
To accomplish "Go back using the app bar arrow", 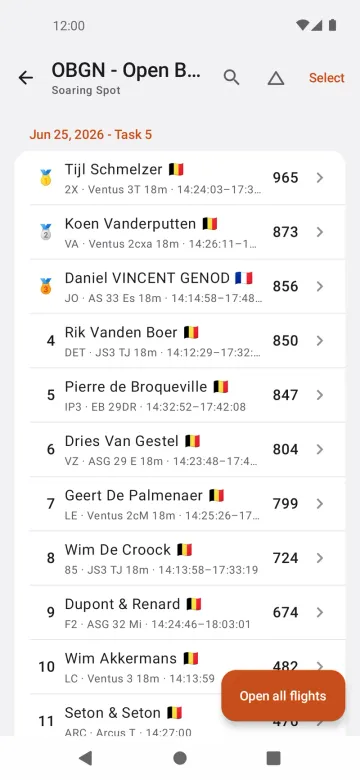I will 25,78.
